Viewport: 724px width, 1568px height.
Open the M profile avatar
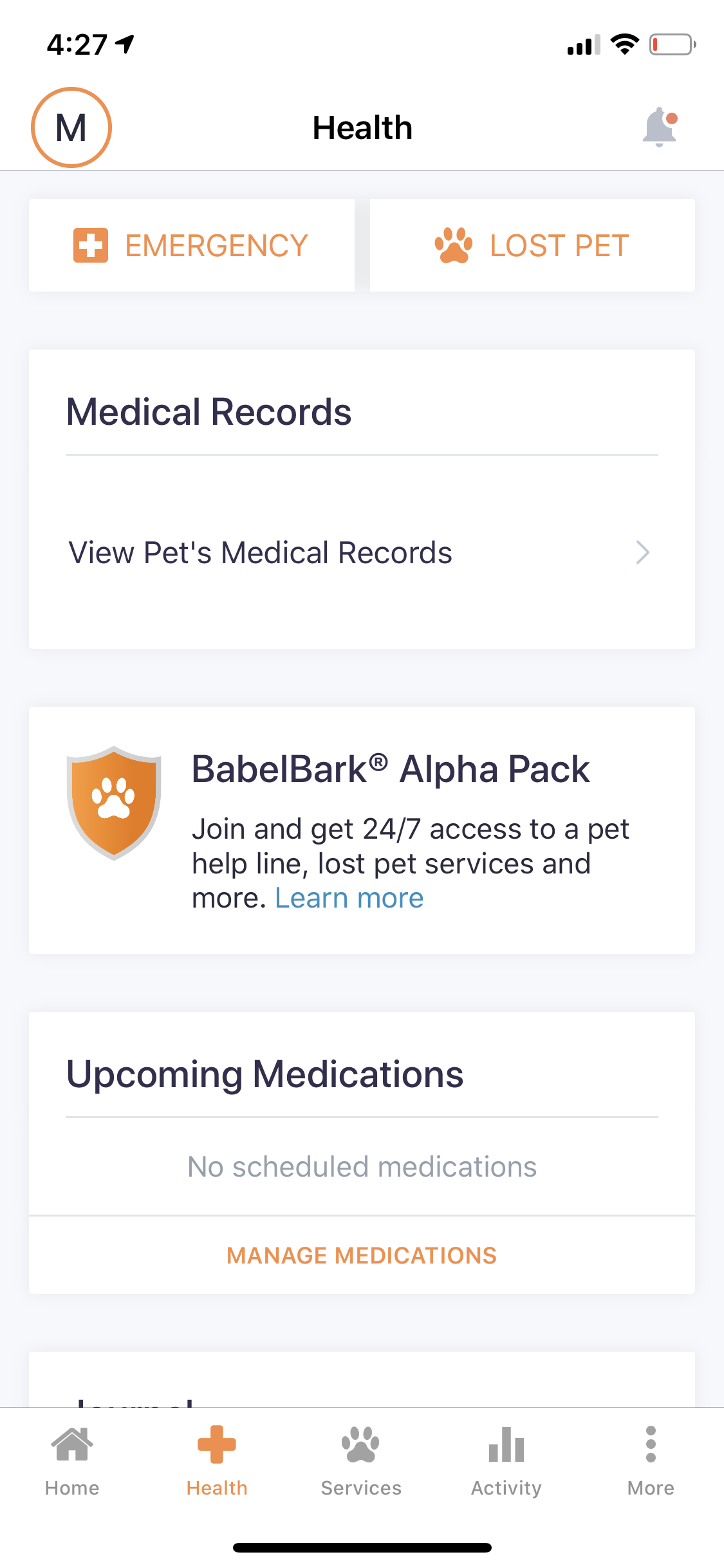coord(71,127)
